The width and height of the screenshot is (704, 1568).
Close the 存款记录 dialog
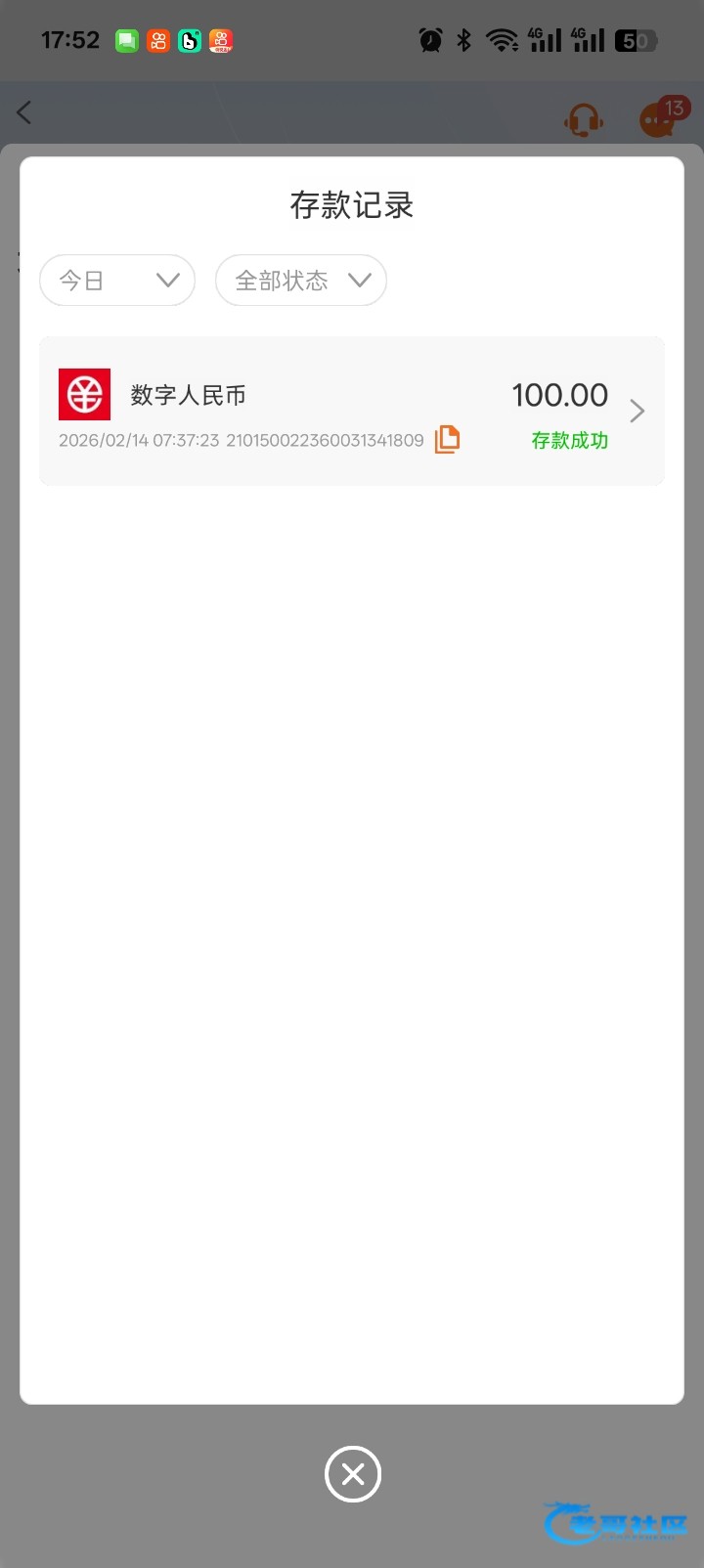pos(352,1474)
